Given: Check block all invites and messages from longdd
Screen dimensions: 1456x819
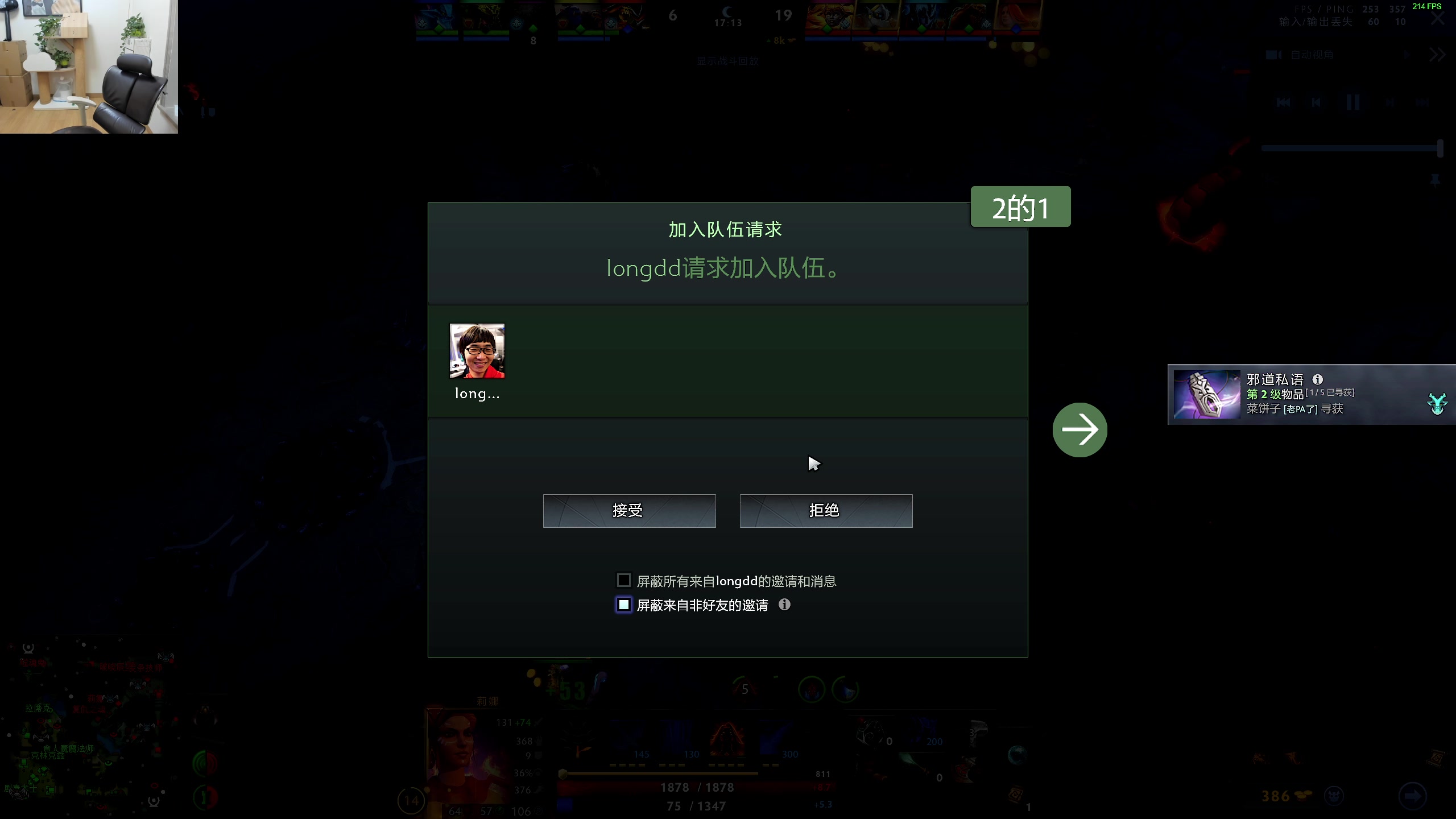Looking at the screenshot, I should coord(624,580).
